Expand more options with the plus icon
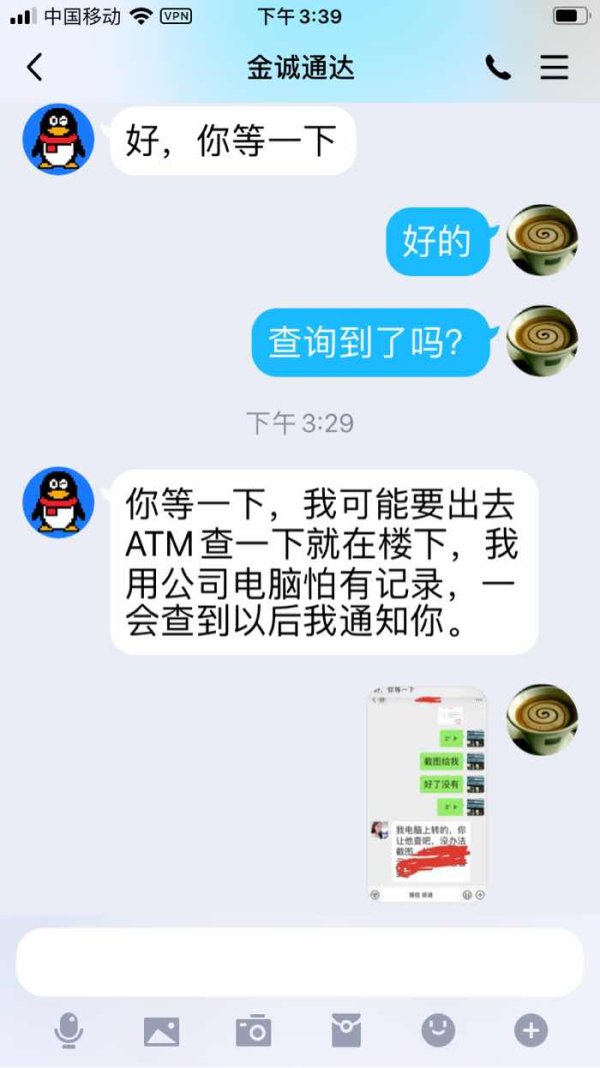This screenshot has width=600, height=1068. (531, 1030)
